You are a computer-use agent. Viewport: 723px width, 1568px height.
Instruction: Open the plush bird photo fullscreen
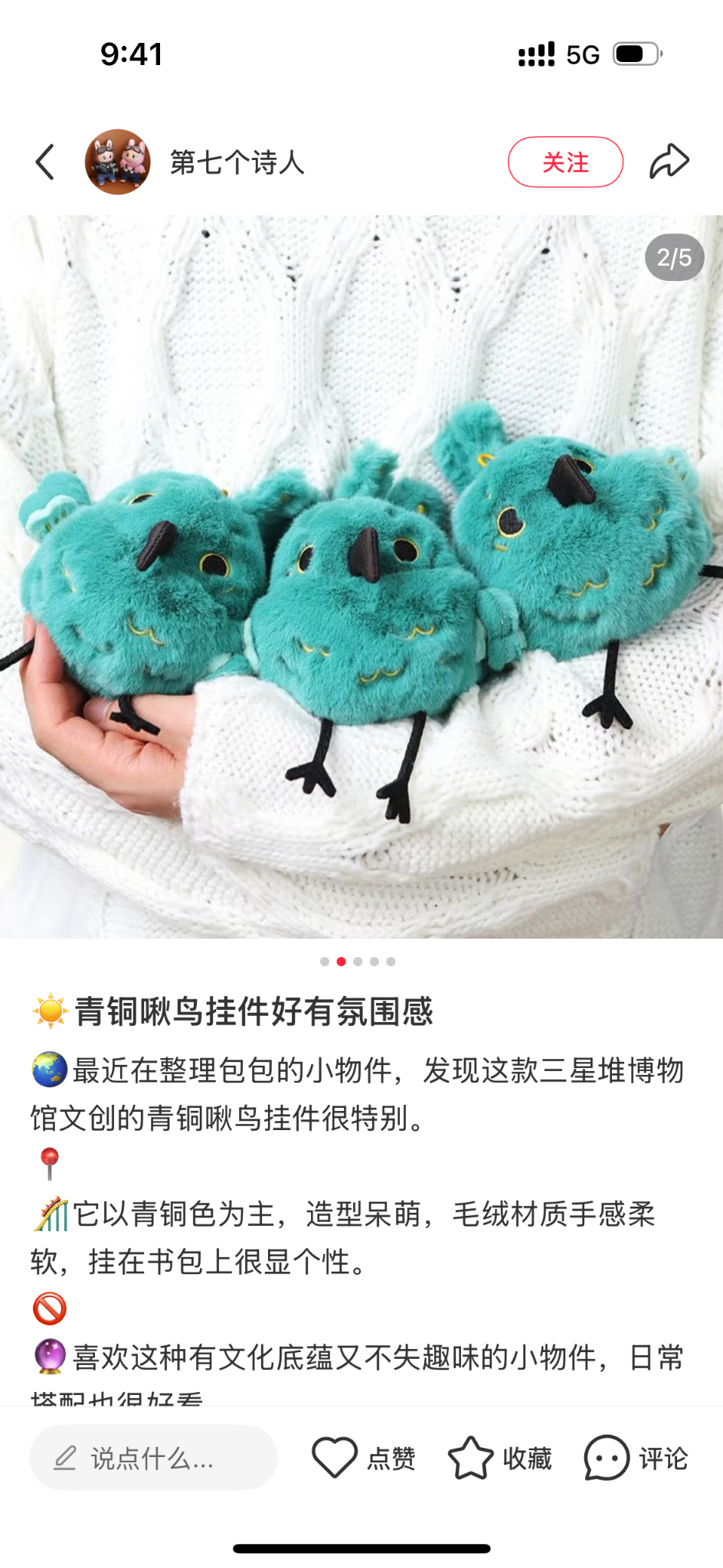pyautogui.click(x=361, y=576)
